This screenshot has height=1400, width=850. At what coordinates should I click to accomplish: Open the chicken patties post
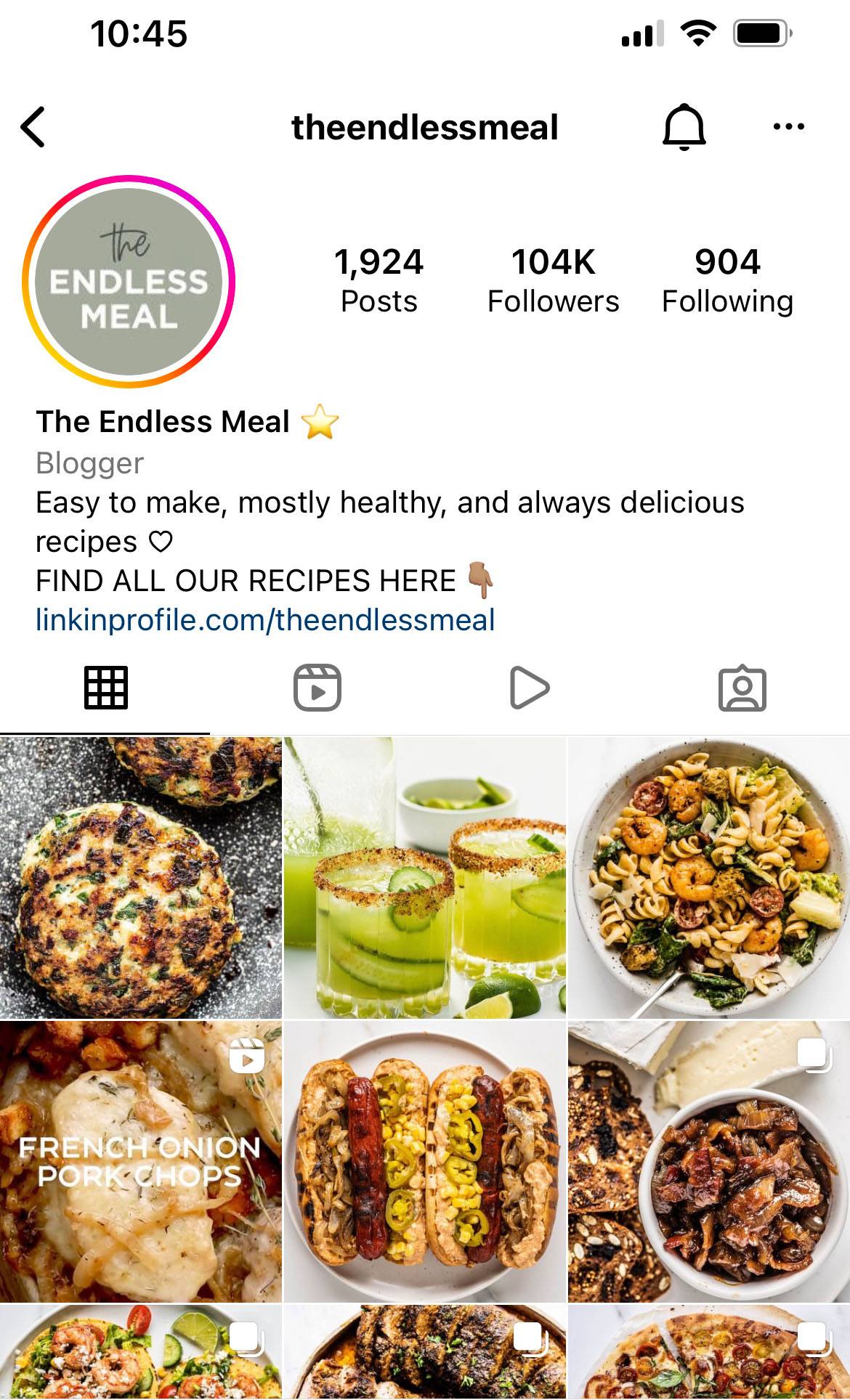(140, 877)
